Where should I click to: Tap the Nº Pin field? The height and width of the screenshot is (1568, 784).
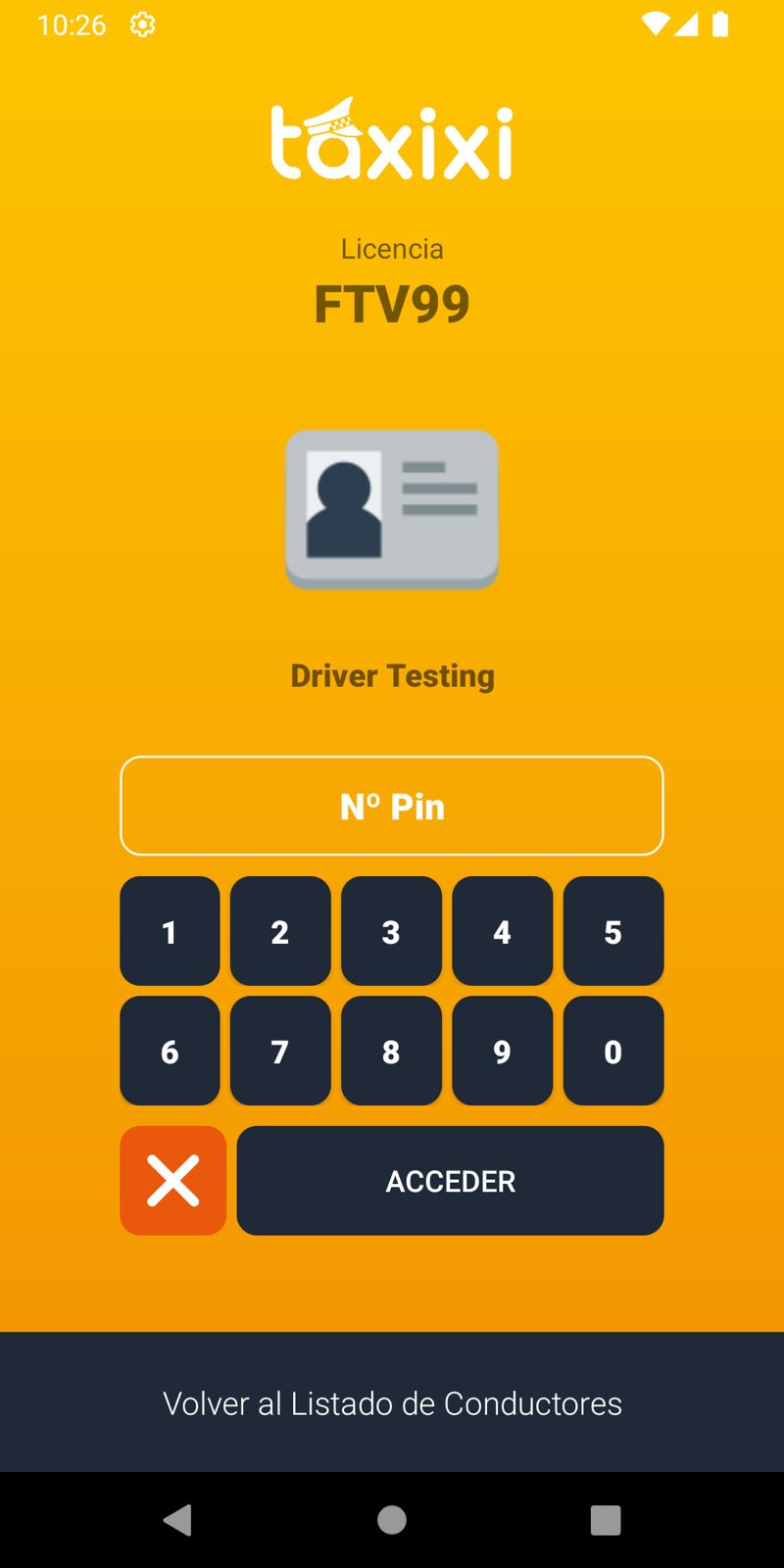[x=392, y=806]
